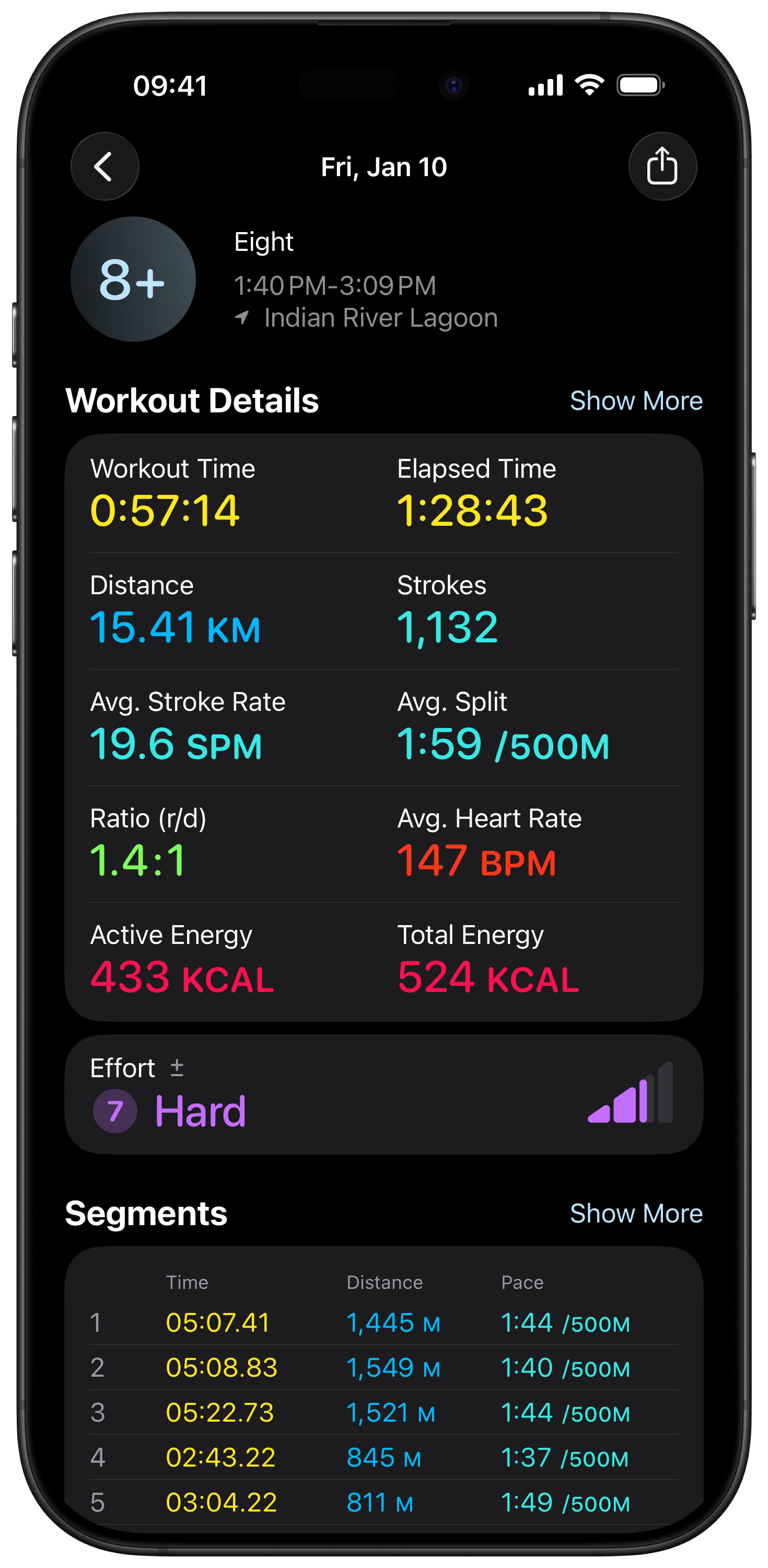Open segment 4 with time 02:43.22

(x=383, y=1457)
